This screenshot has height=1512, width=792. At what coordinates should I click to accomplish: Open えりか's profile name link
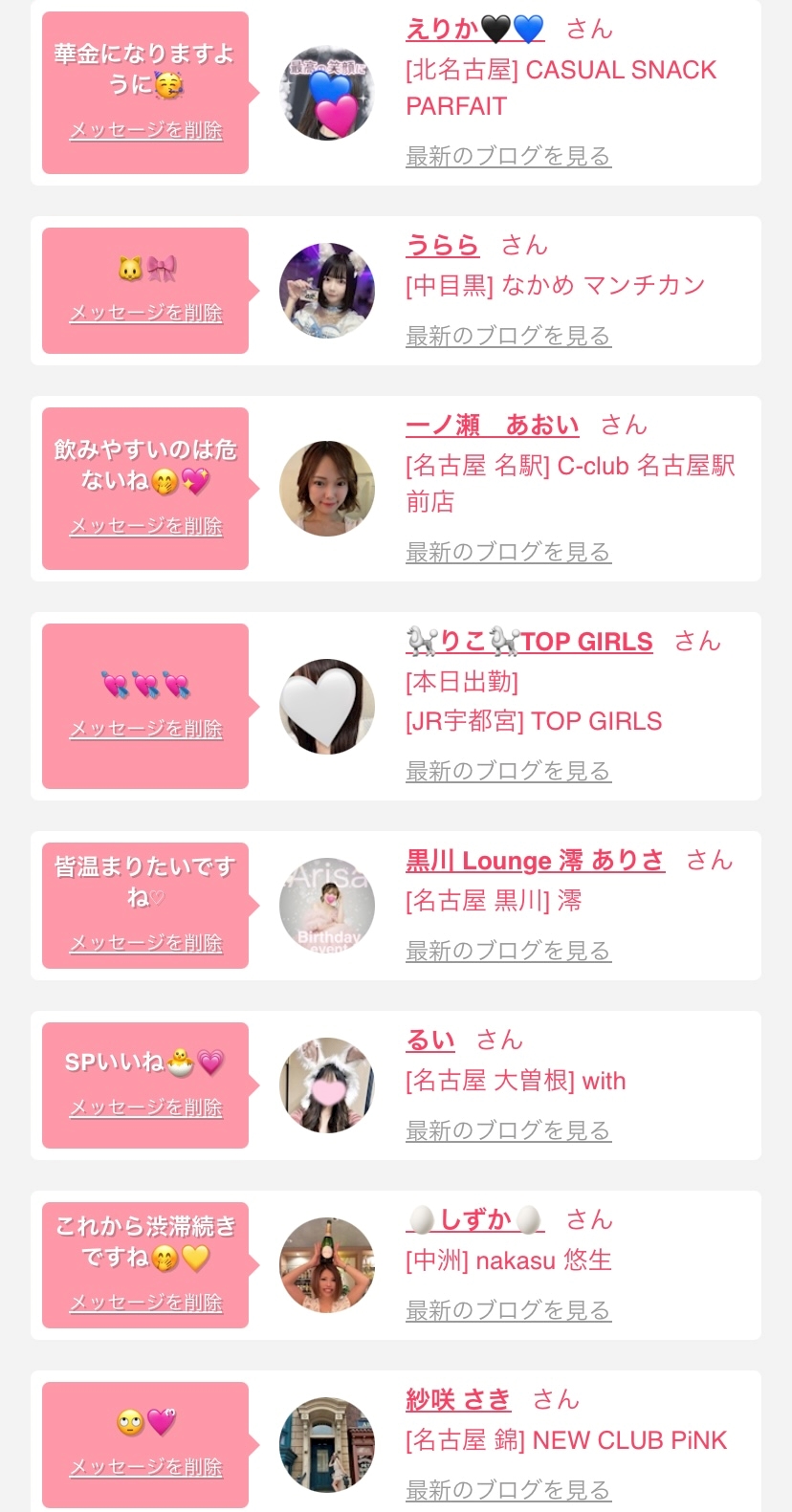[x=474, y=30]
